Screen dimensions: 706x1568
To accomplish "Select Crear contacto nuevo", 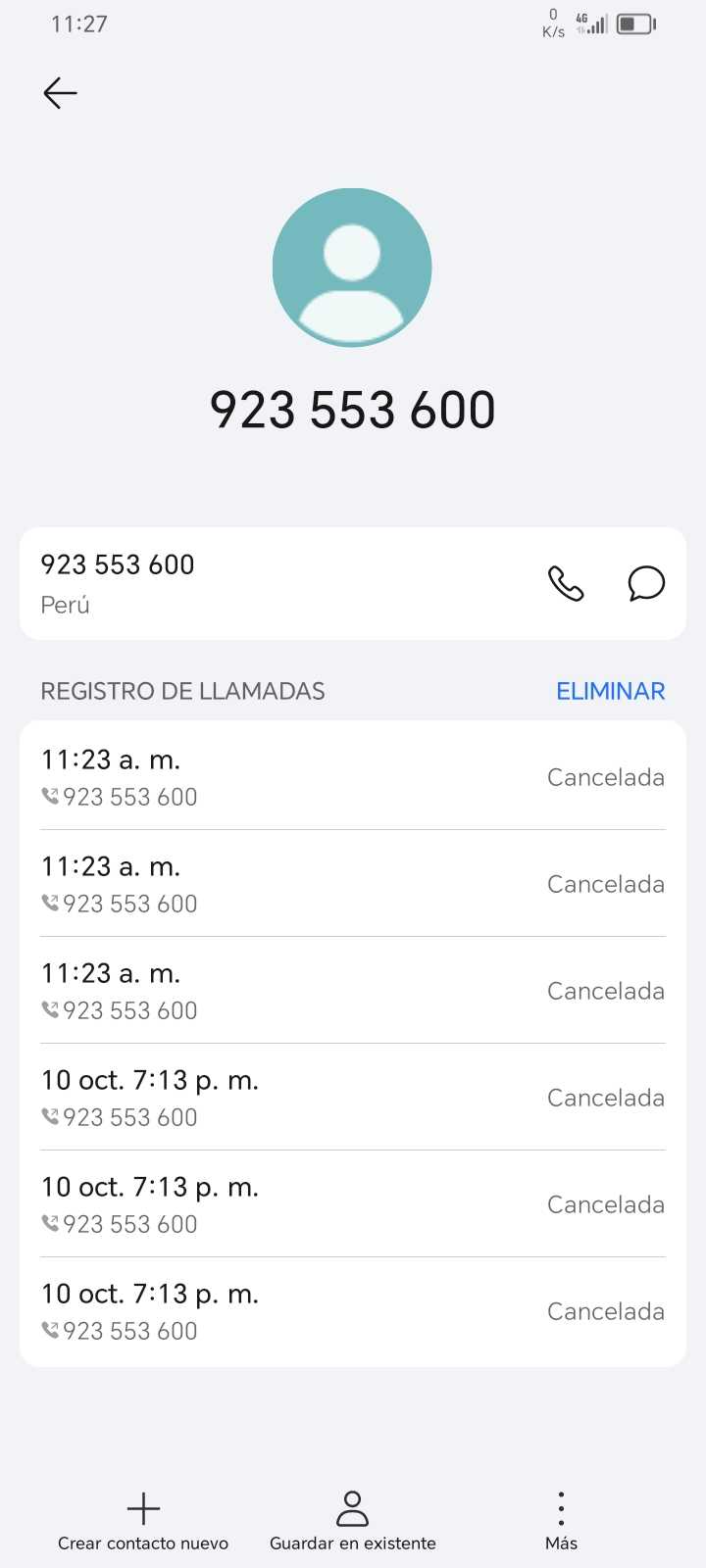I will point(143,1520).
